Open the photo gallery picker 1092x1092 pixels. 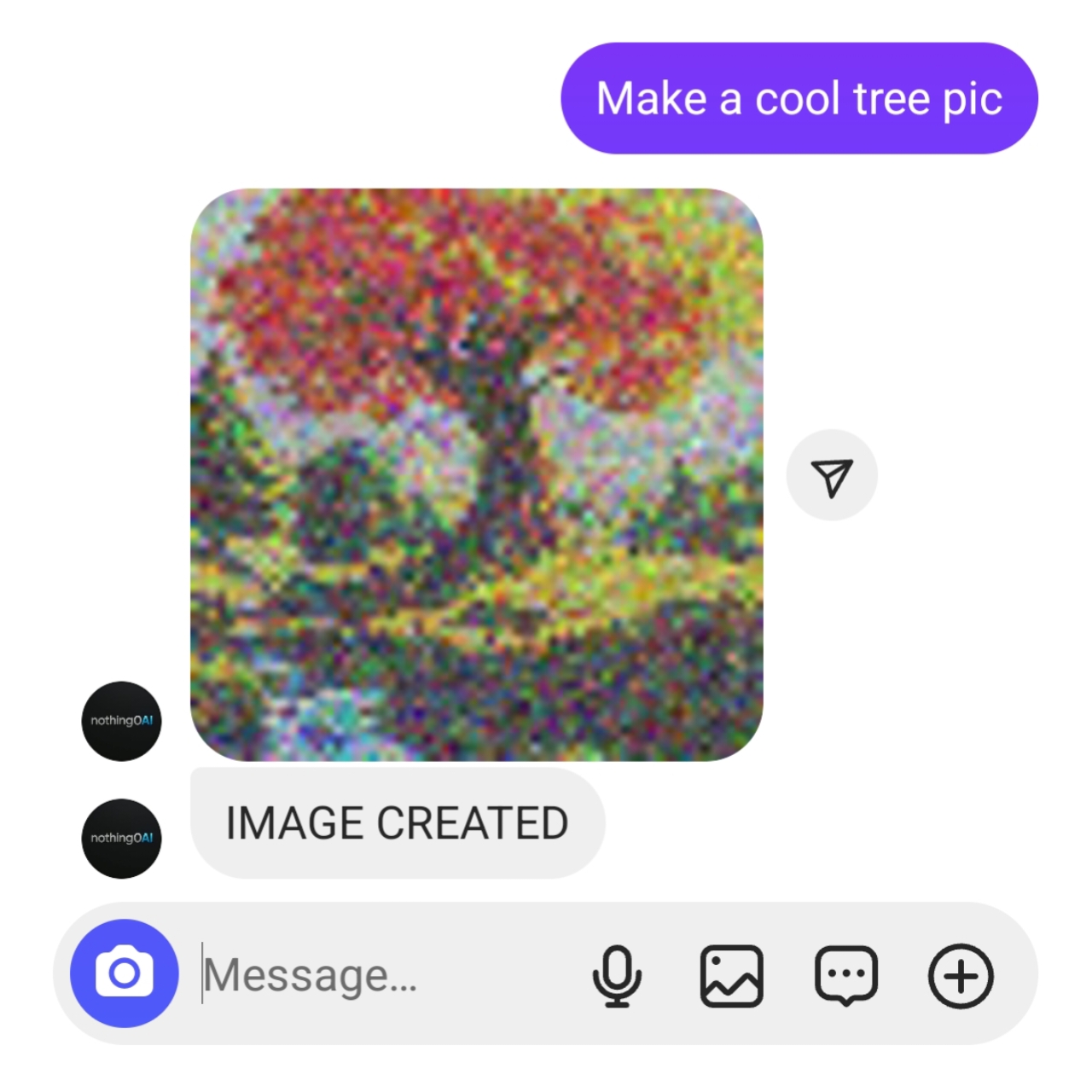tap(731, 975)
